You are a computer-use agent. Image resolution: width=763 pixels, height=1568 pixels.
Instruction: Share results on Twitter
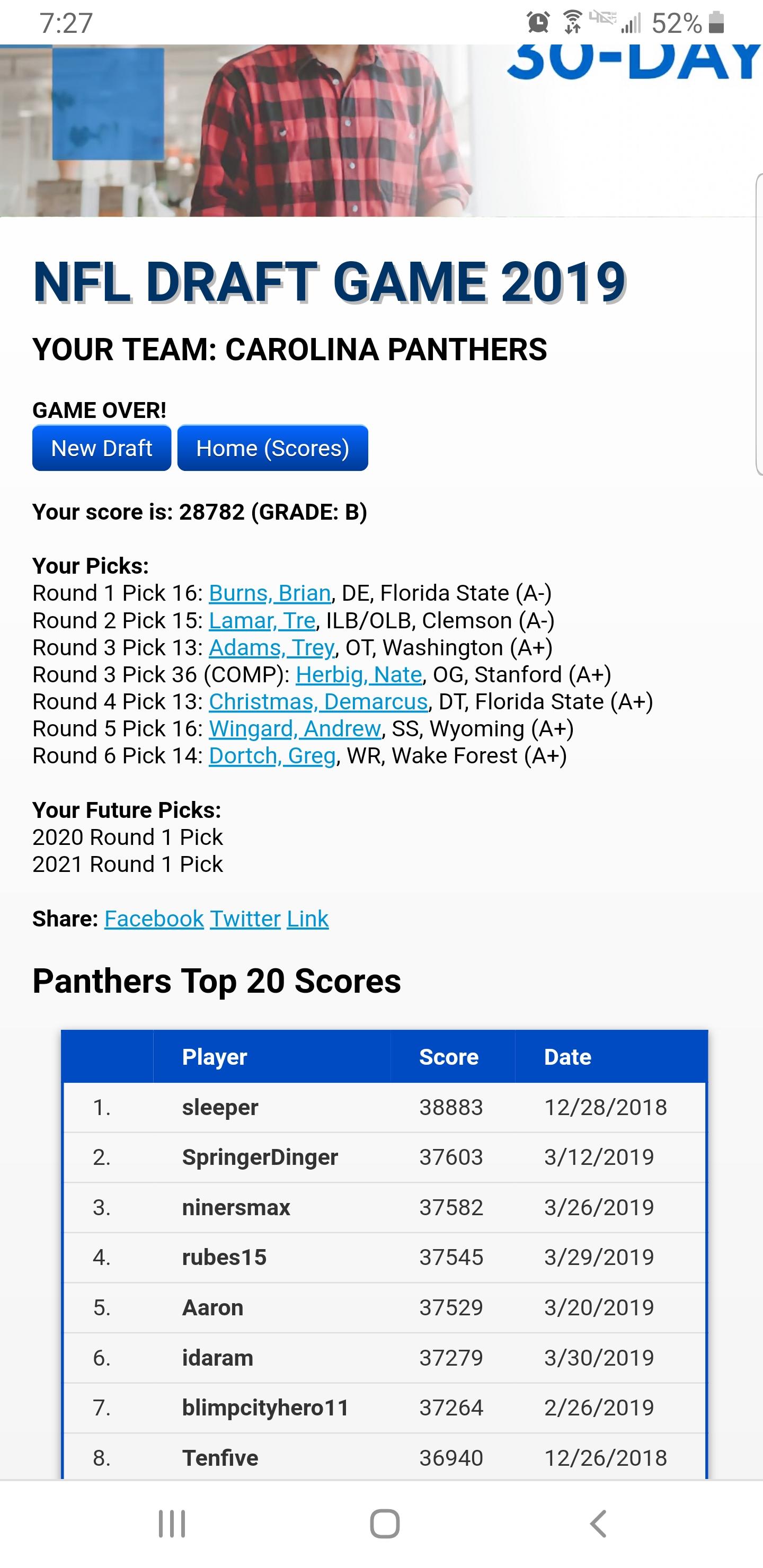coord(245,919)
